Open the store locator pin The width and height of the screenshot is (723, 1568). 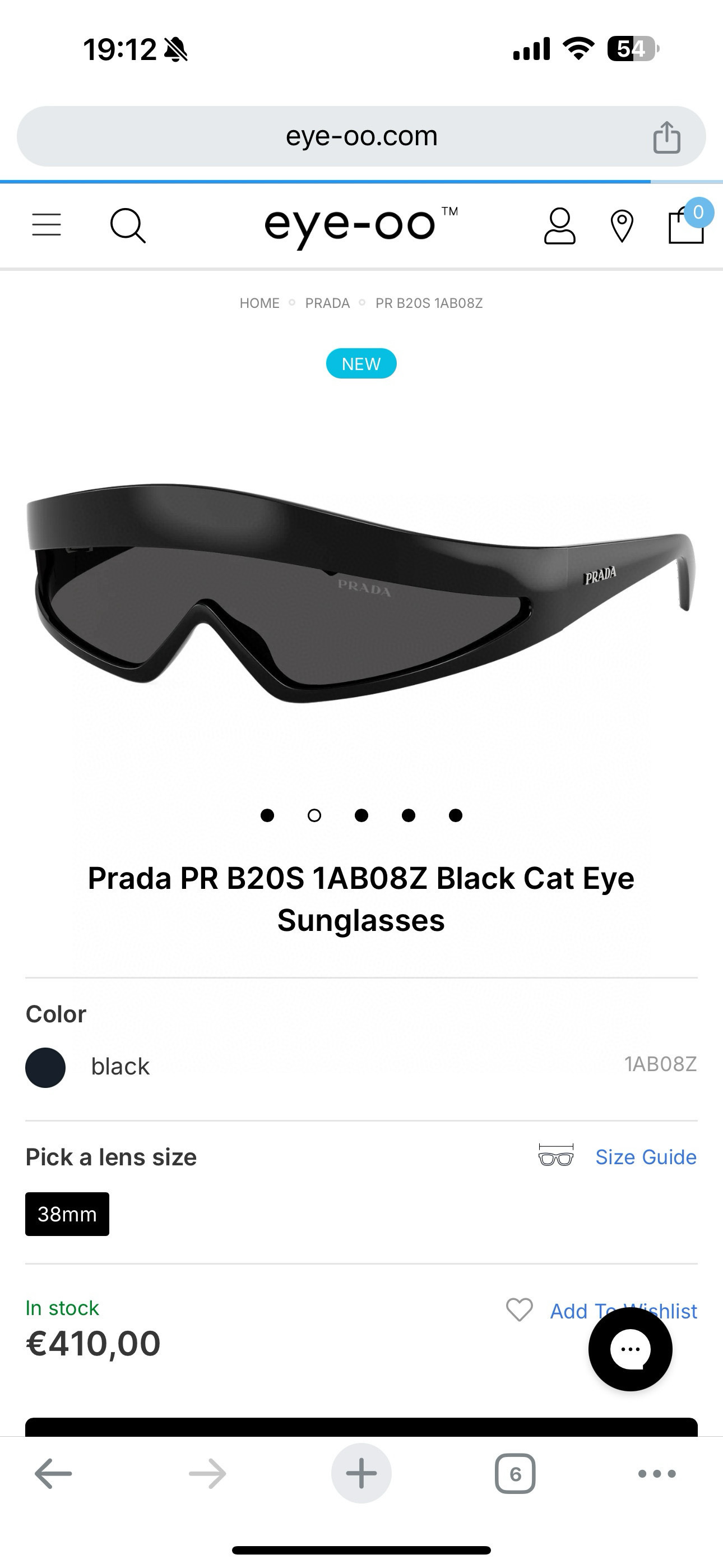click(622, 227)
